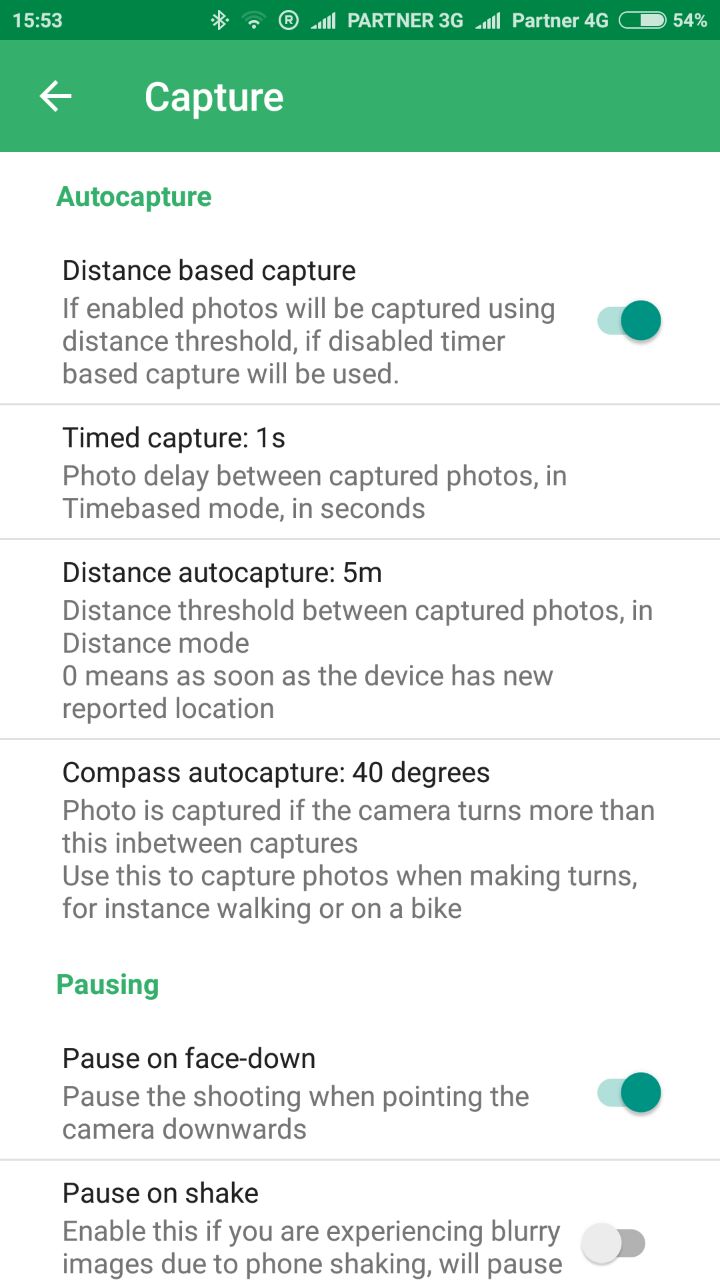
Task: Open the Distance autocapture setting
Action: click(x=360, y=640)
